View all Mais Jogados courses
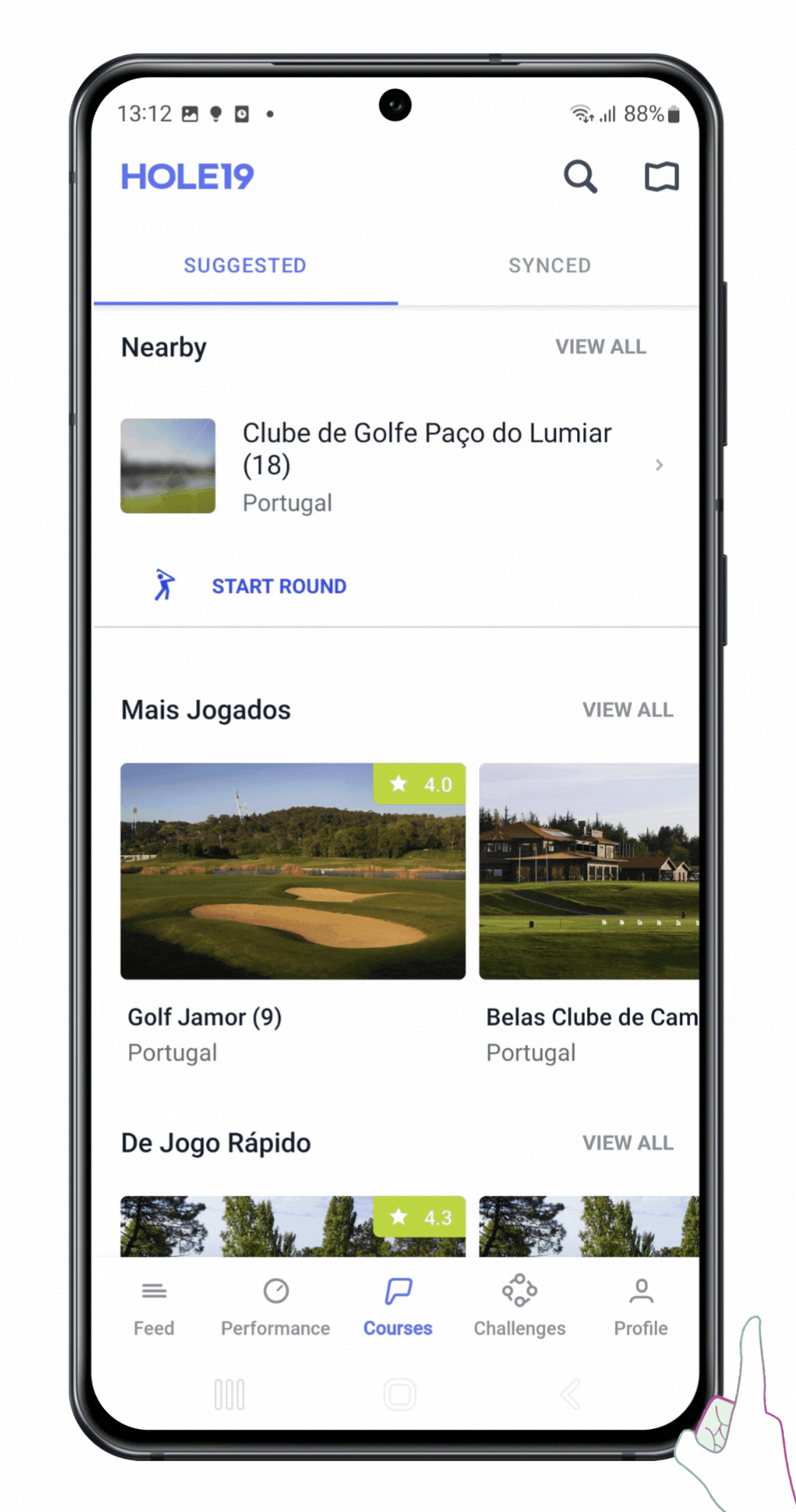 [x=627, y=710]
